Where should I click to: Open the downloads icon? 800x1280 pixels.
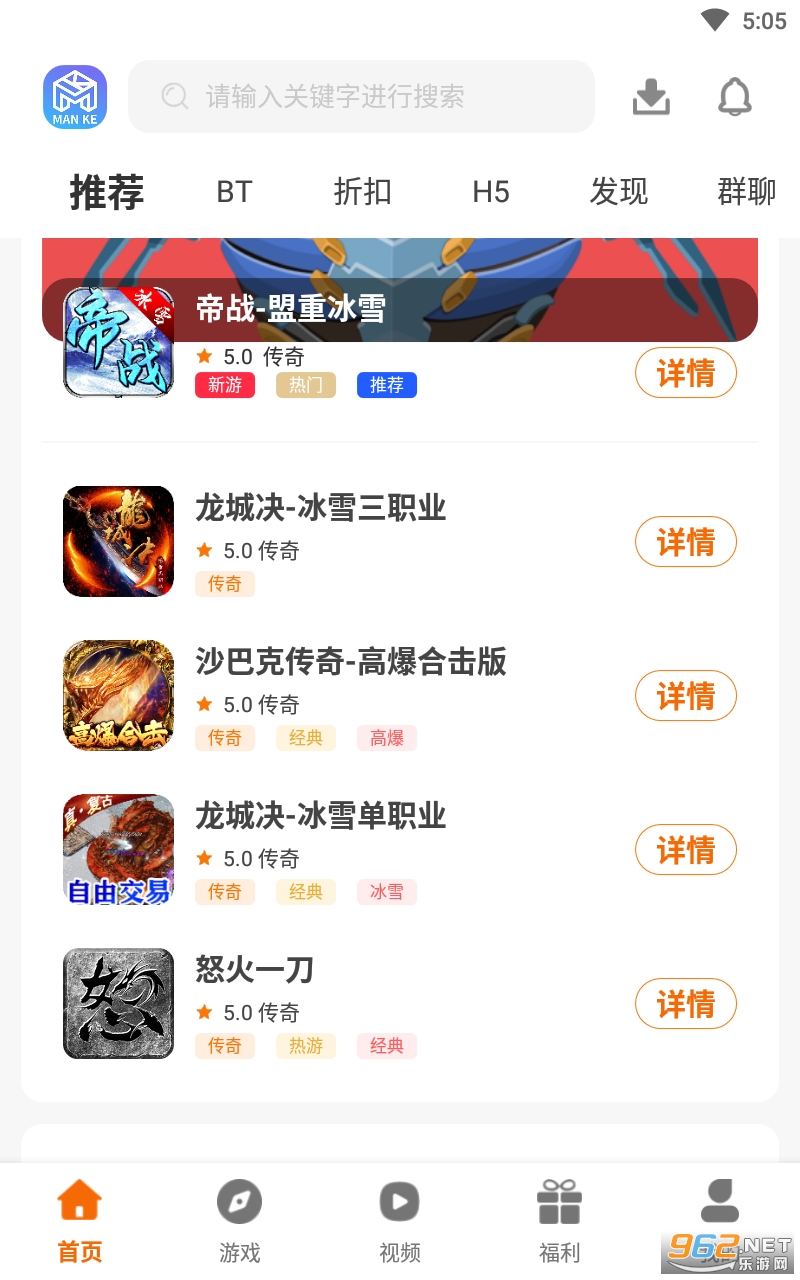point(651,97)
